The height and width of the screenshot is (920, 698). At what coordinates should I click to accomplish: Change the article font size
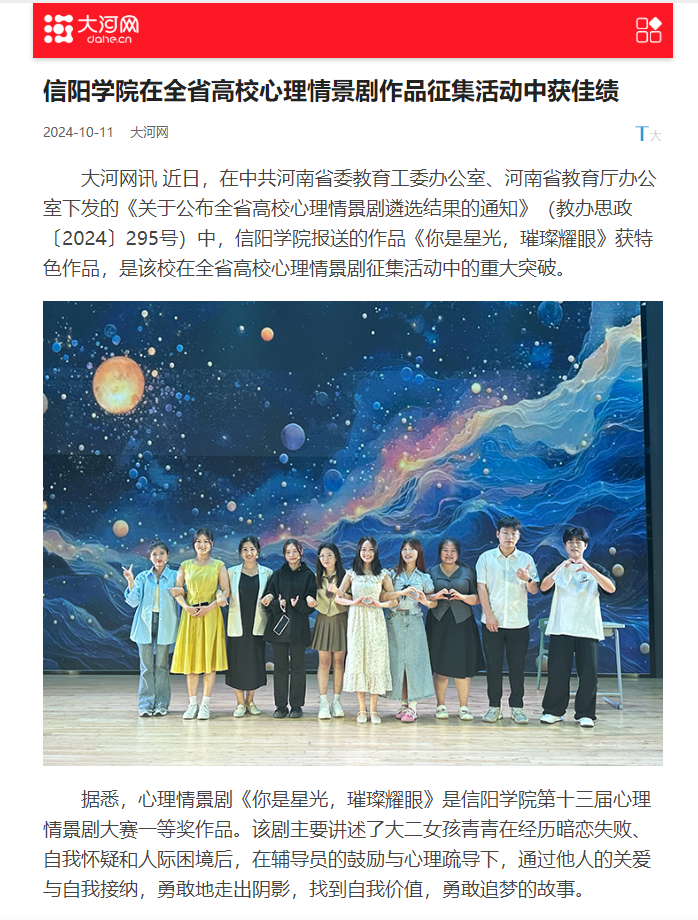(x=647, y=134)
